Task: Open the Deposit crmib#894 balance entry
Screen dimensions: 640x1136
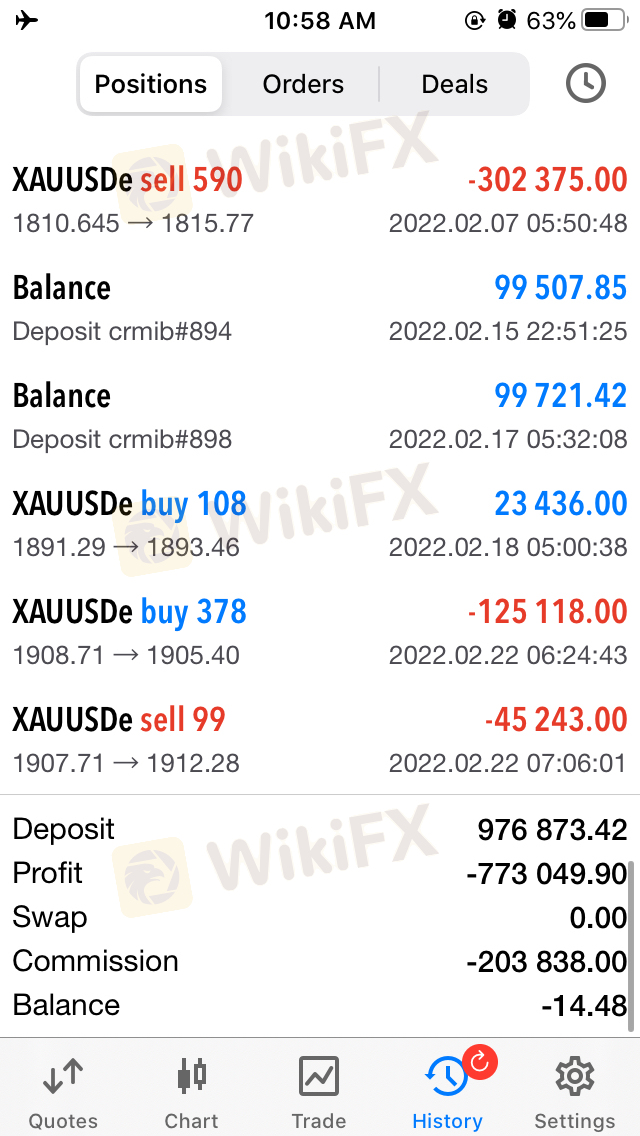Action: point(320,308)
